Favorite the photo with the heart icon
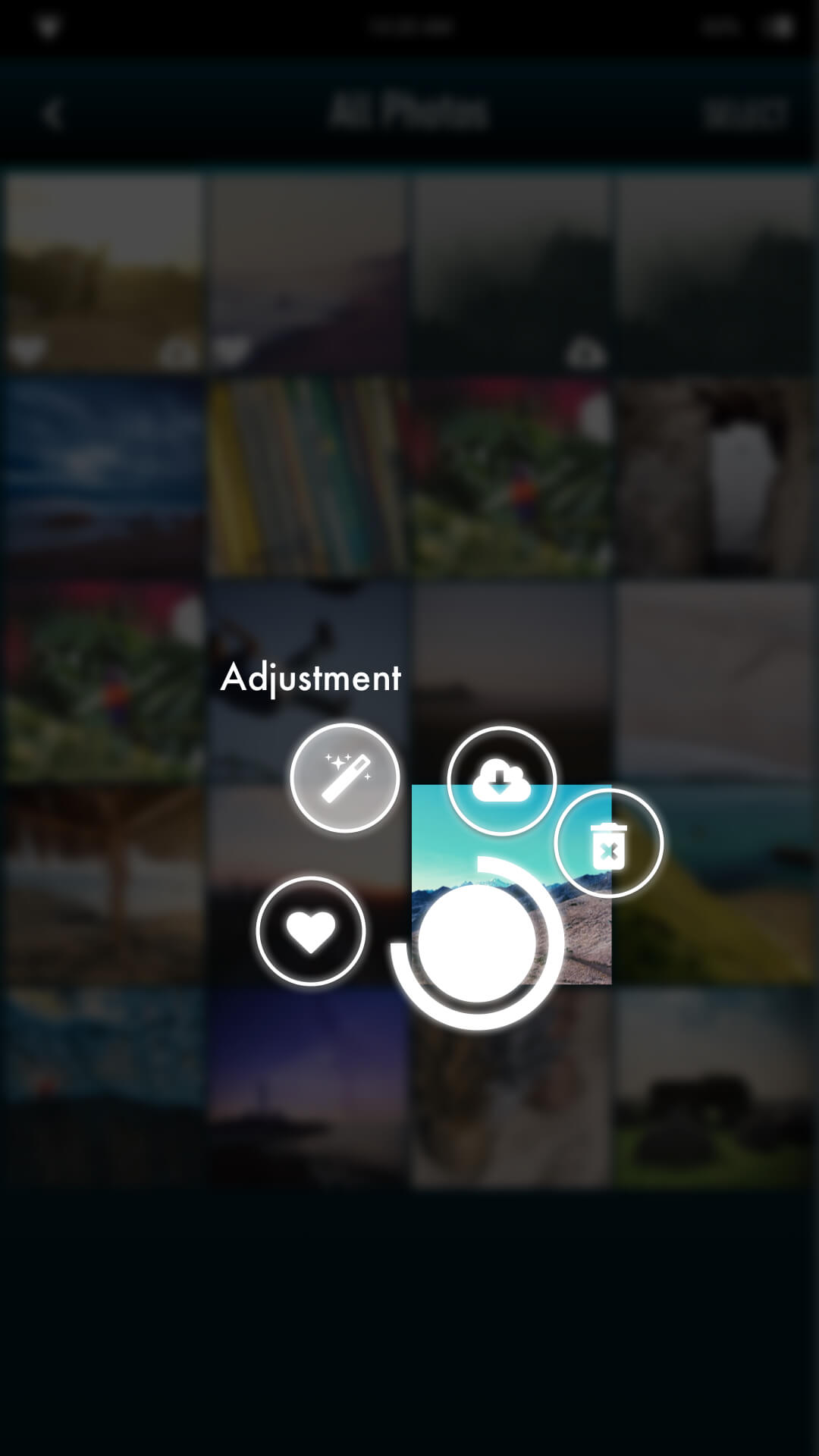The image size is (819, 1456). tap(311, 931)
